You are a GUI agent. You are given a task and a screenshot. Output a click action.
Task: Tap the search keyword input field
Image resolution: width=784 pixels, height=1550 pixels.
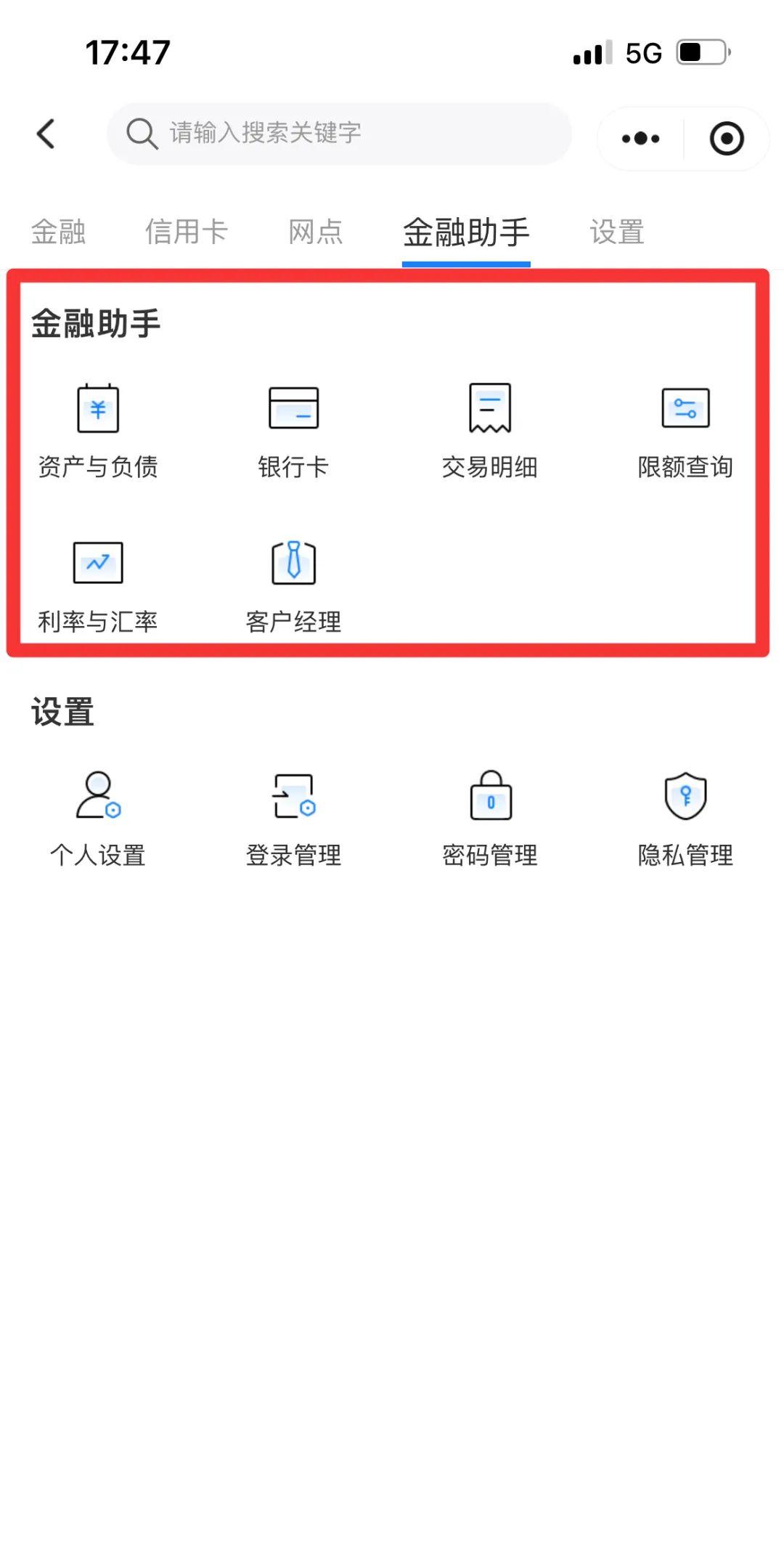[x=338, y=134]
